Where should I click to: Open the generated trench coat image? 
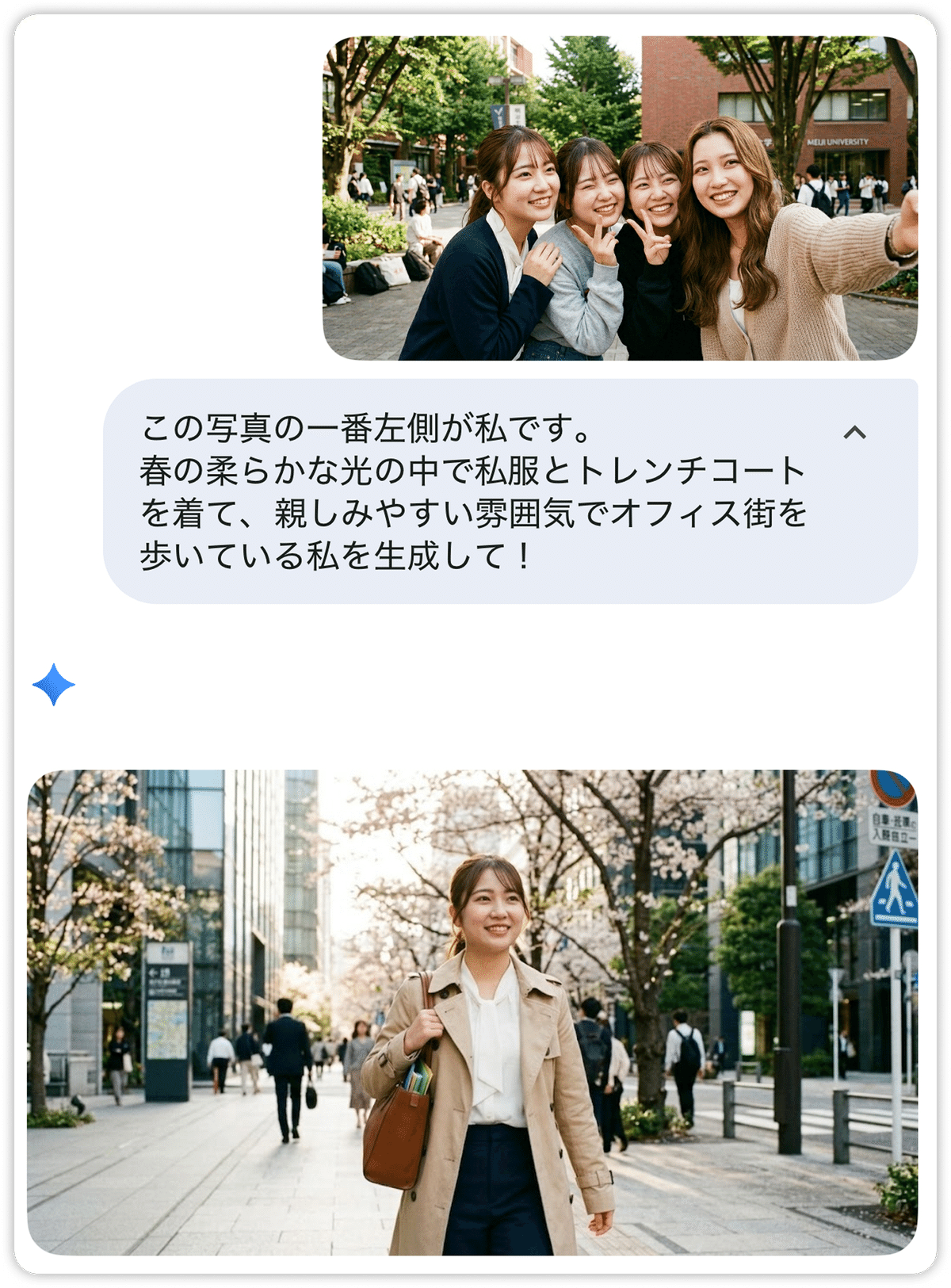coord(472,1012)
